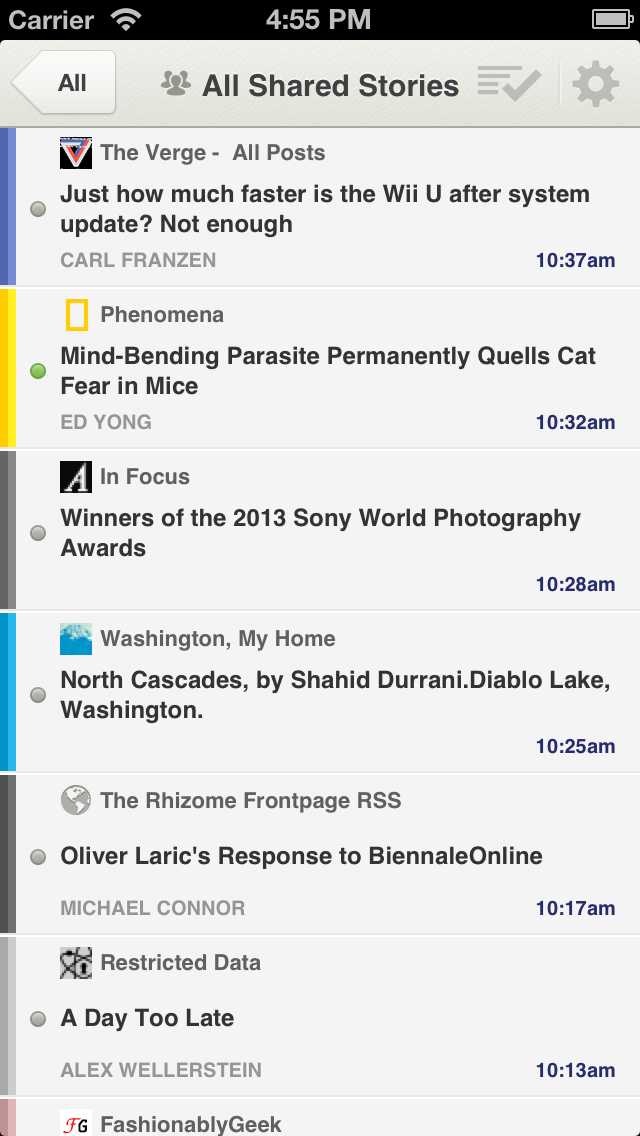Mark all stories as read
The height and width of the screenshot is (1136, 640).
coord(509,84)
